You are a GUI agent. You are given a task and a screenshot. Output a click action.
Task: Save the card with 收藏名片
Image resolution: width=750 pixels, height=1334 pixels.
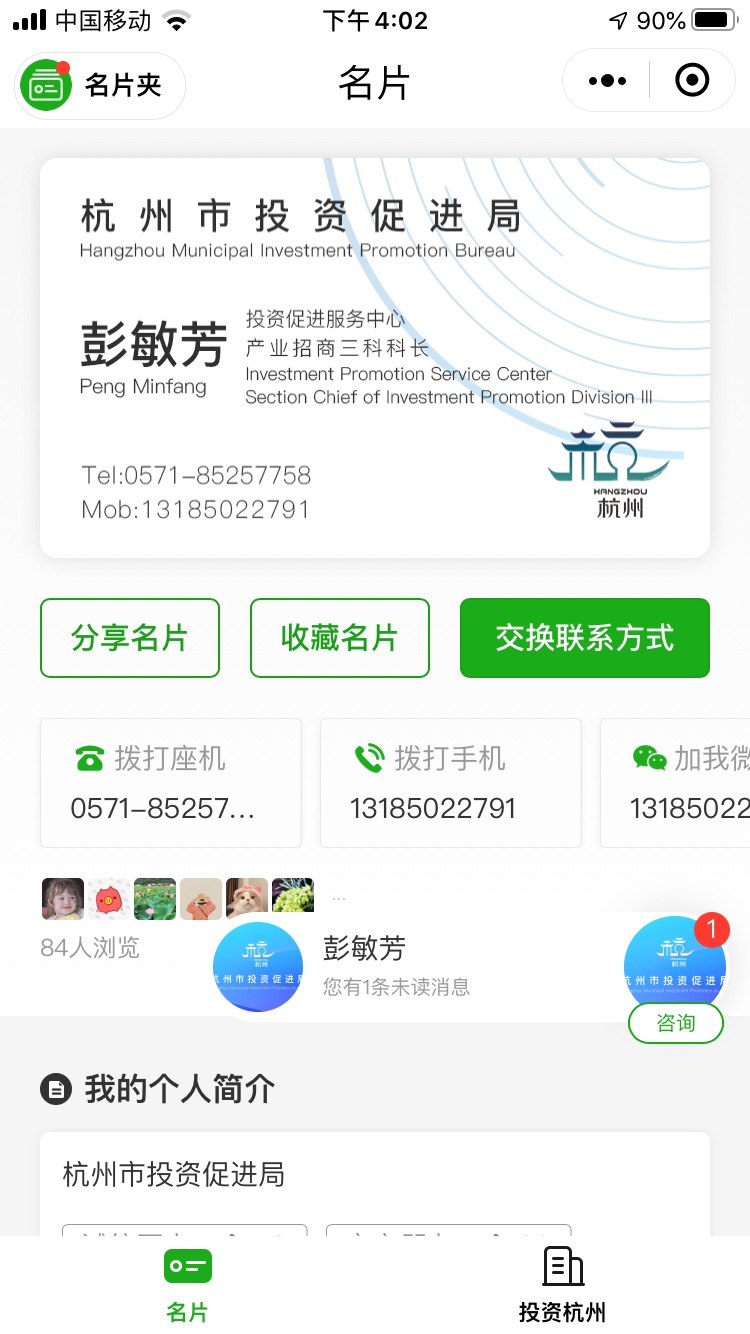point(340,638)
